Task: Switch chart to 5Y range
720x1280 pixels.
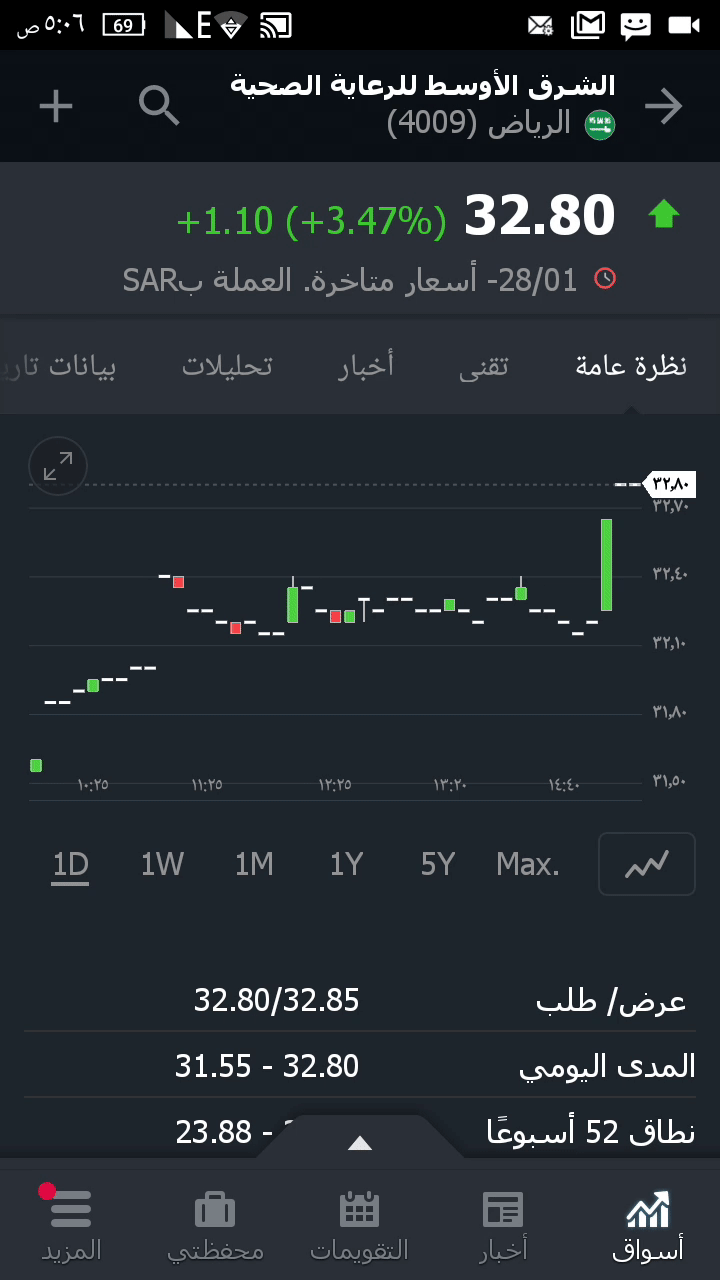Action: (438, 864)
